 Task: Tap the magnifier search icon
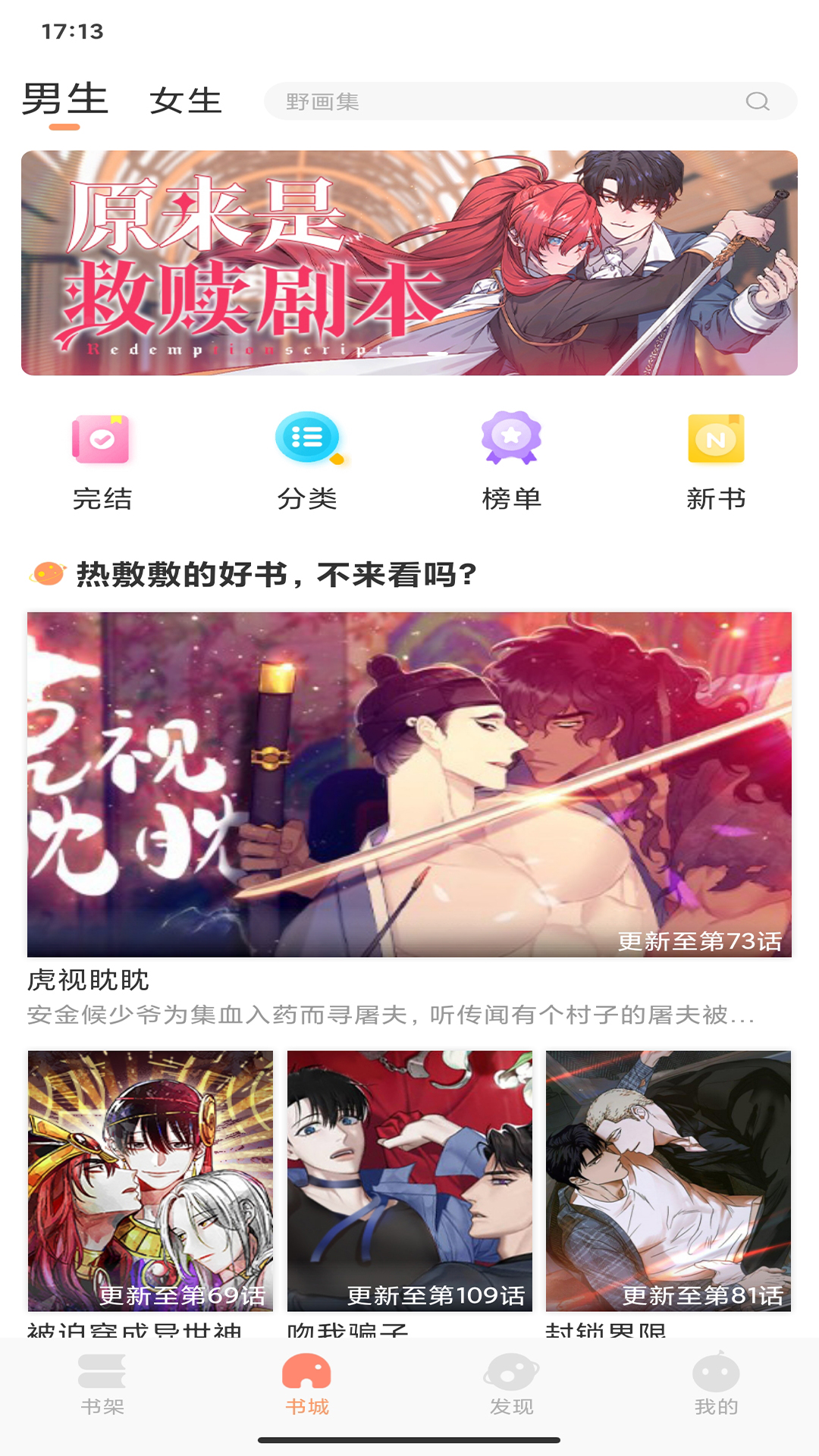point(757,102)
